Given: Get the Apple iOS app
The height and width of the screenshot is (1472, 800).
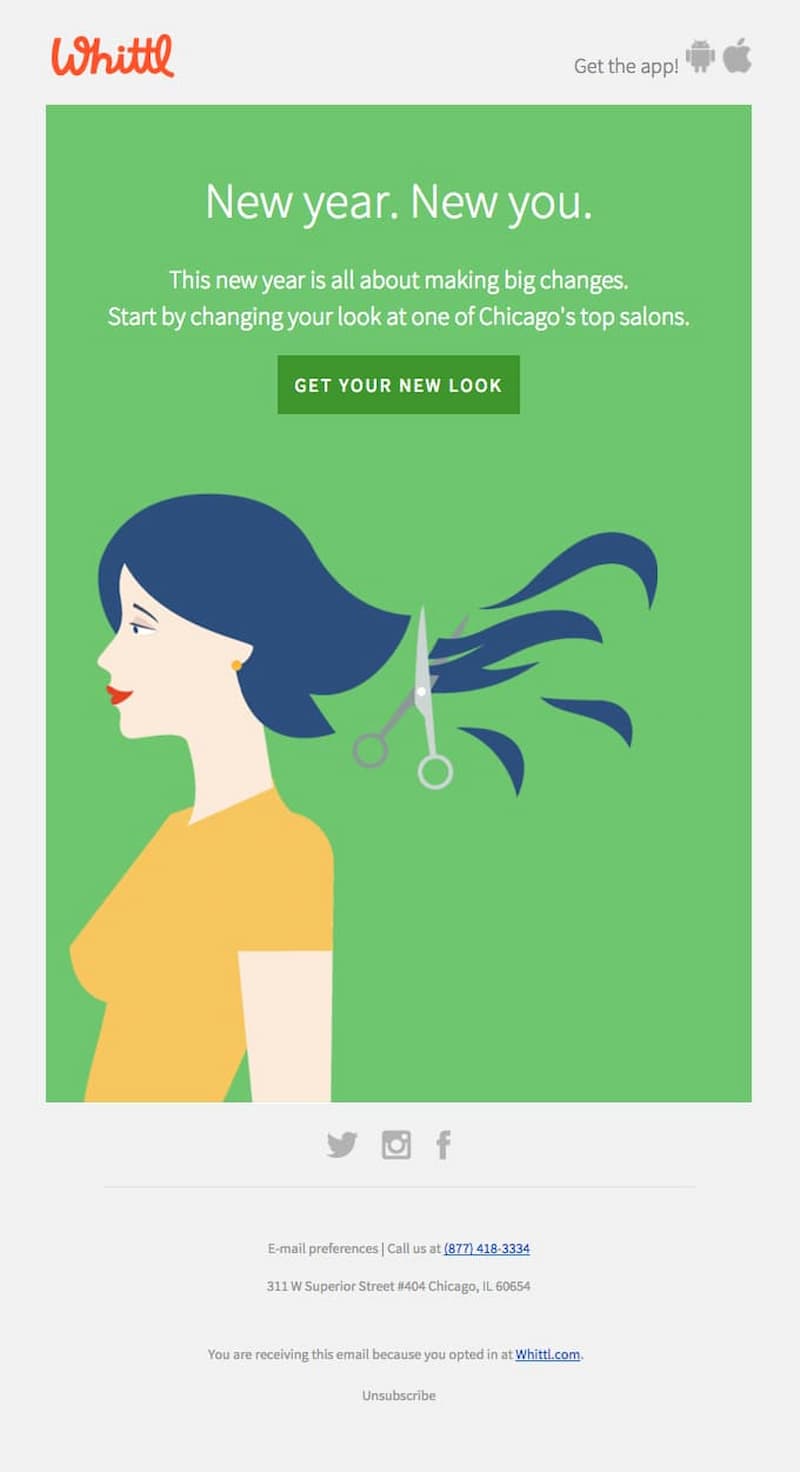Looking at the screenshot, I should tap(738, 56).
